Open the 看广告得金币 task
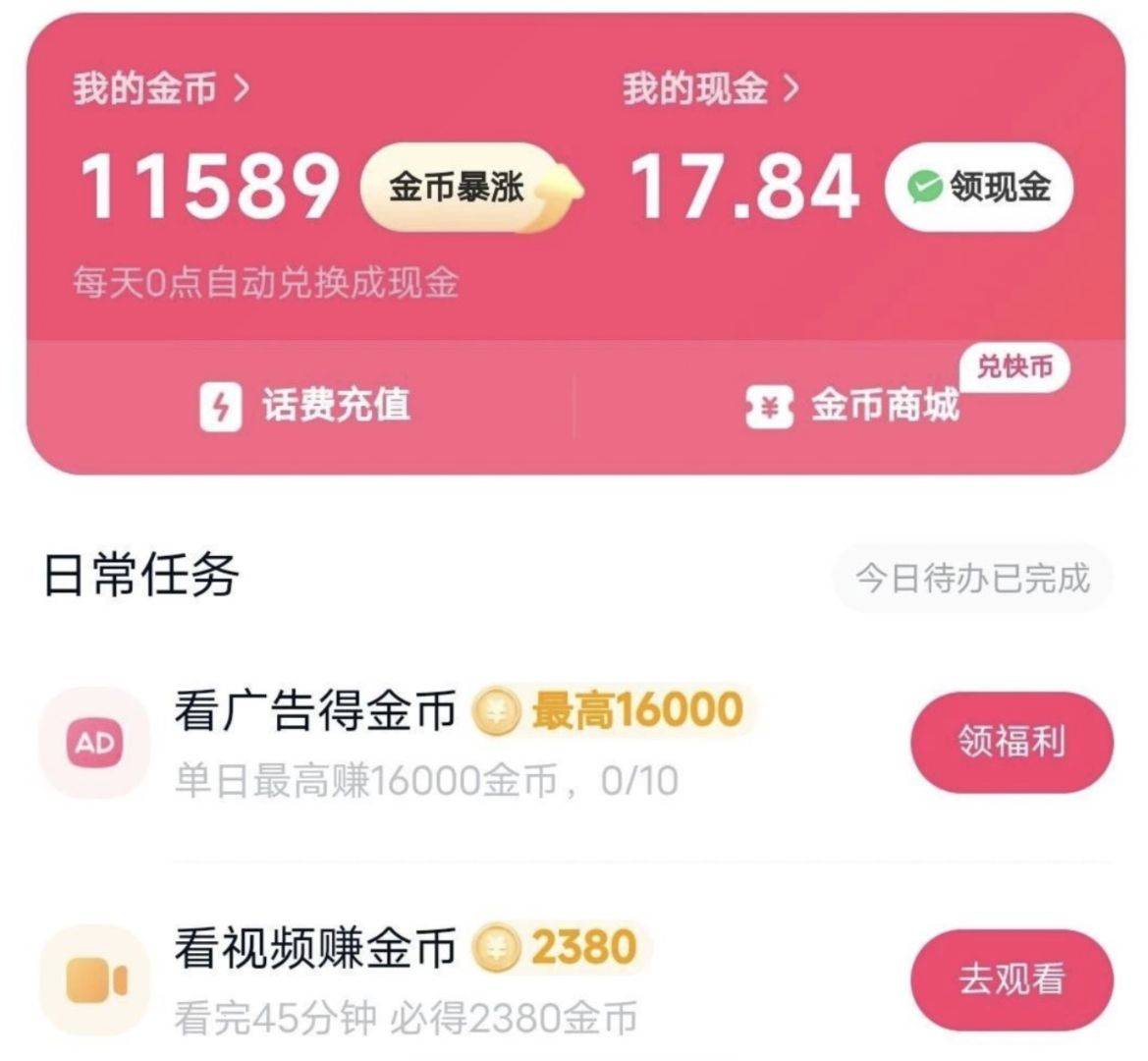Viewport: 1148px width, 1061px height. click(x=314, y=711)
